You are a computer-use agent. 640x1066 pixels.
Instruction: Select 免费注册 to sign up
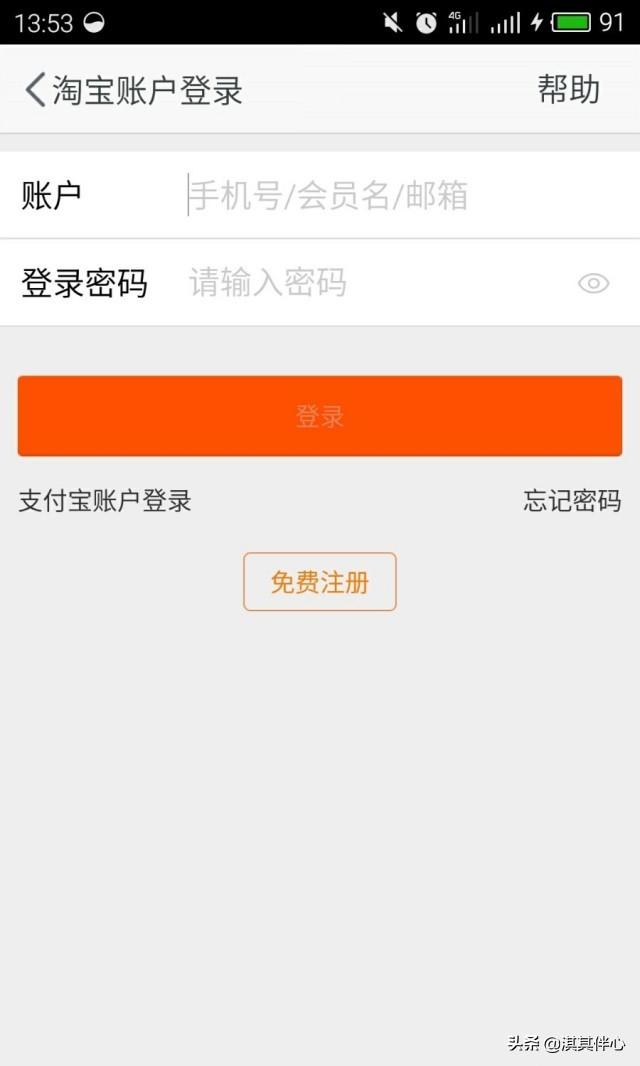pyautogui.click(x=320, y=582)
